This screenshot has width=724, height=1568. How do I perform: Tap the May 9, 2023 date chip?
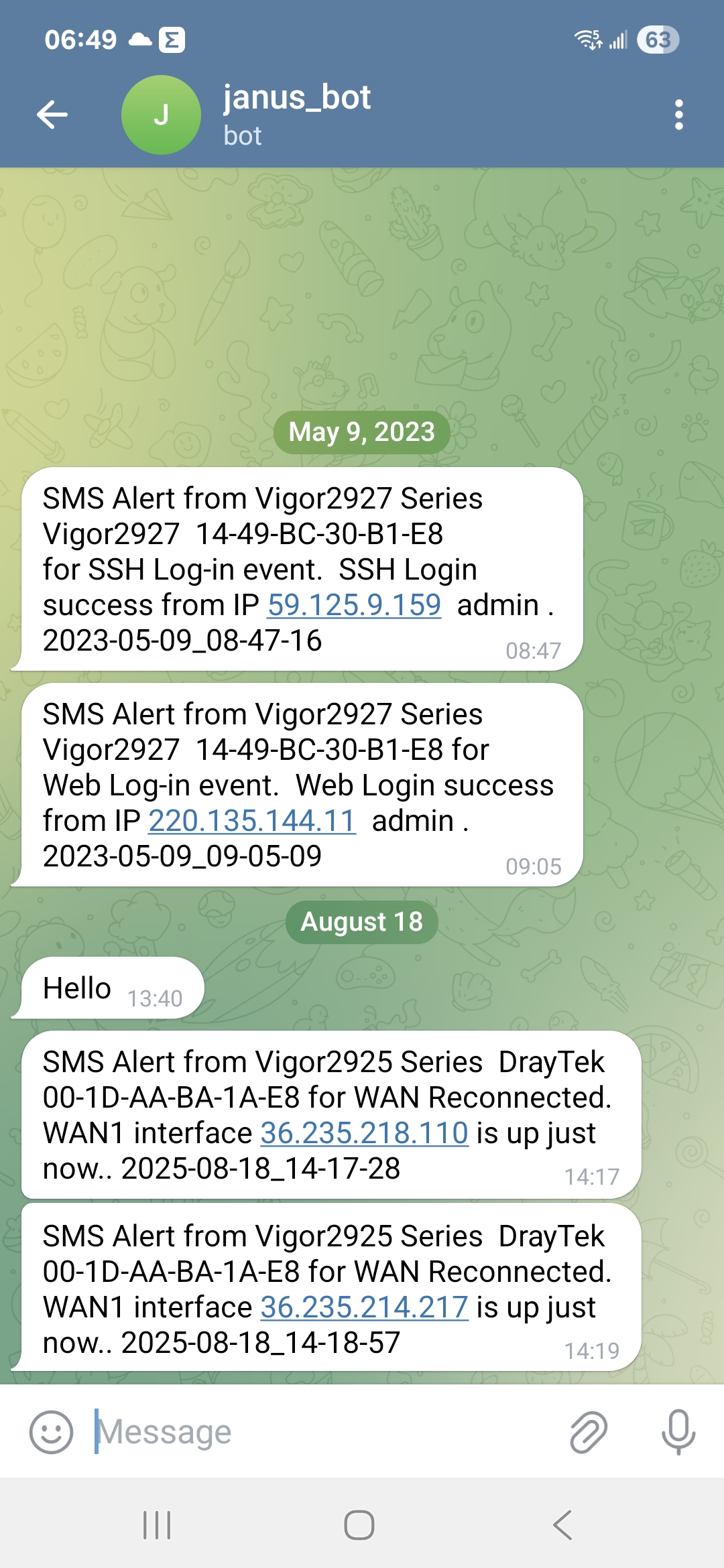[361, 432]
